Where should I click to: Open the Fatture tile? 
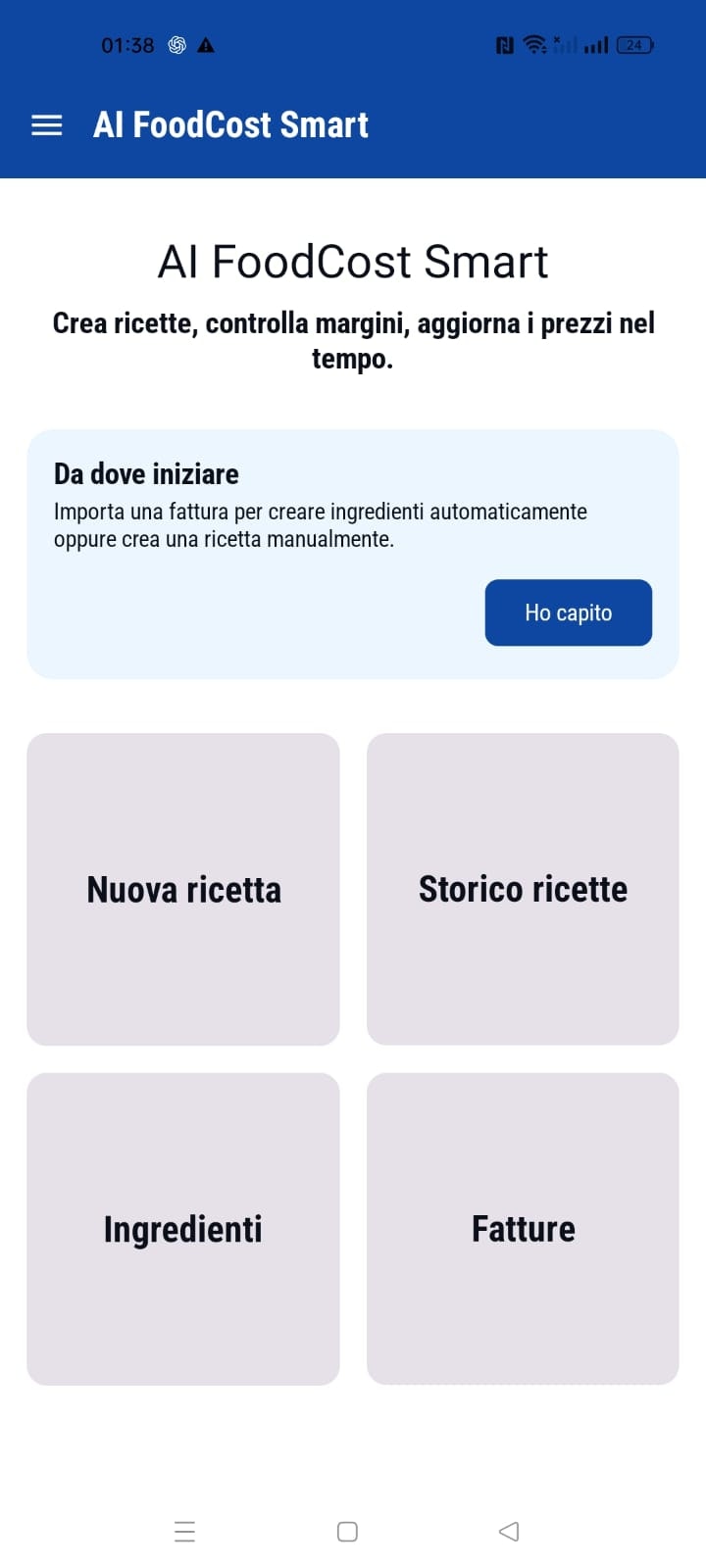523,1229
